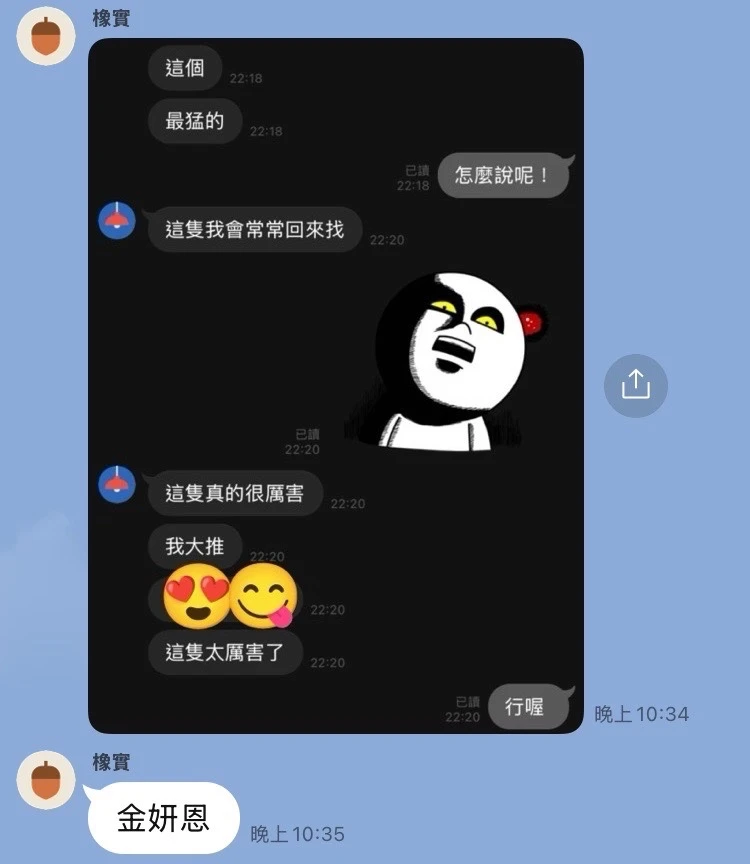Open 橡實's acorn avatar beside the screenshot
The width and height of the screenshot is (750, 864).
46,36
